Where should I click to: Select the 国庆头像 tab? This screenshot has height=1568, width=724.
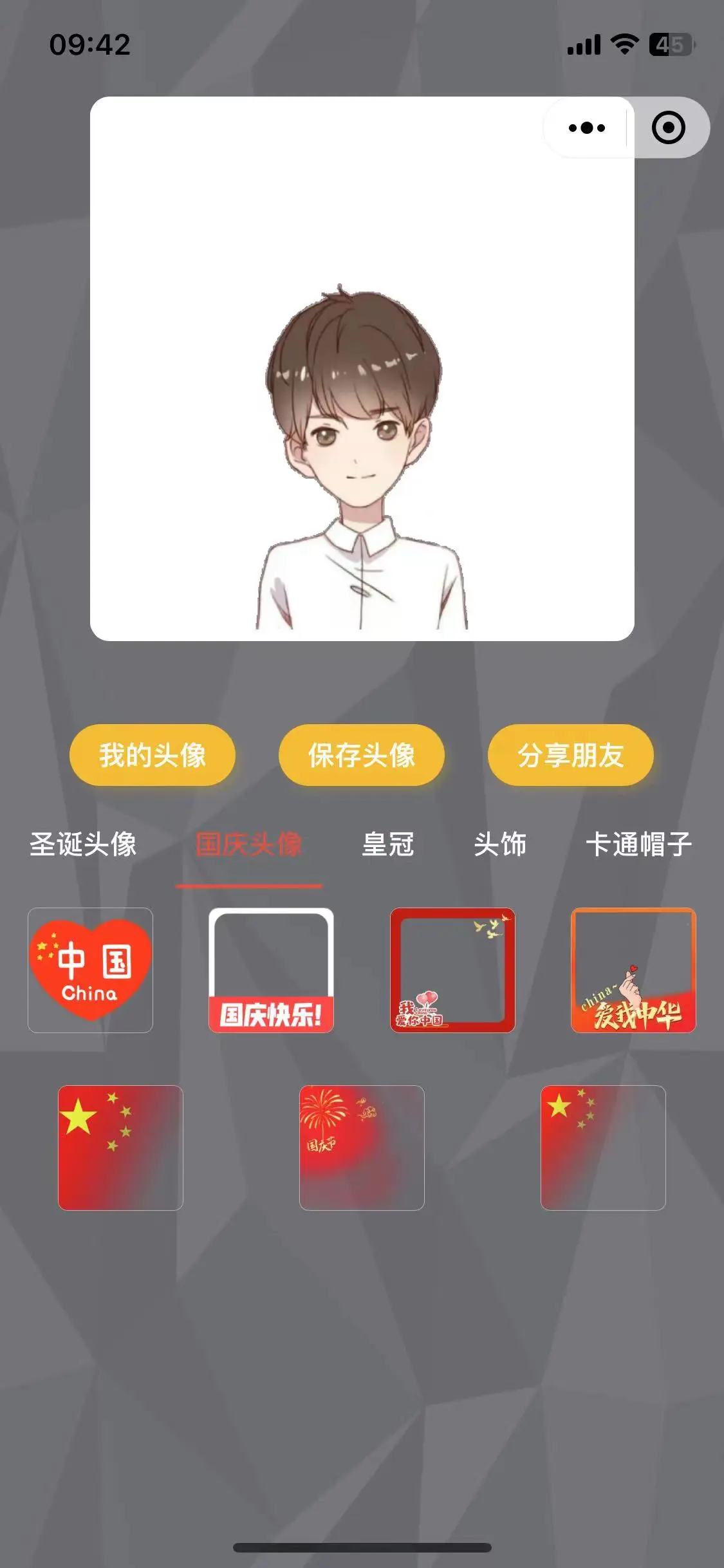pos(248,845)
